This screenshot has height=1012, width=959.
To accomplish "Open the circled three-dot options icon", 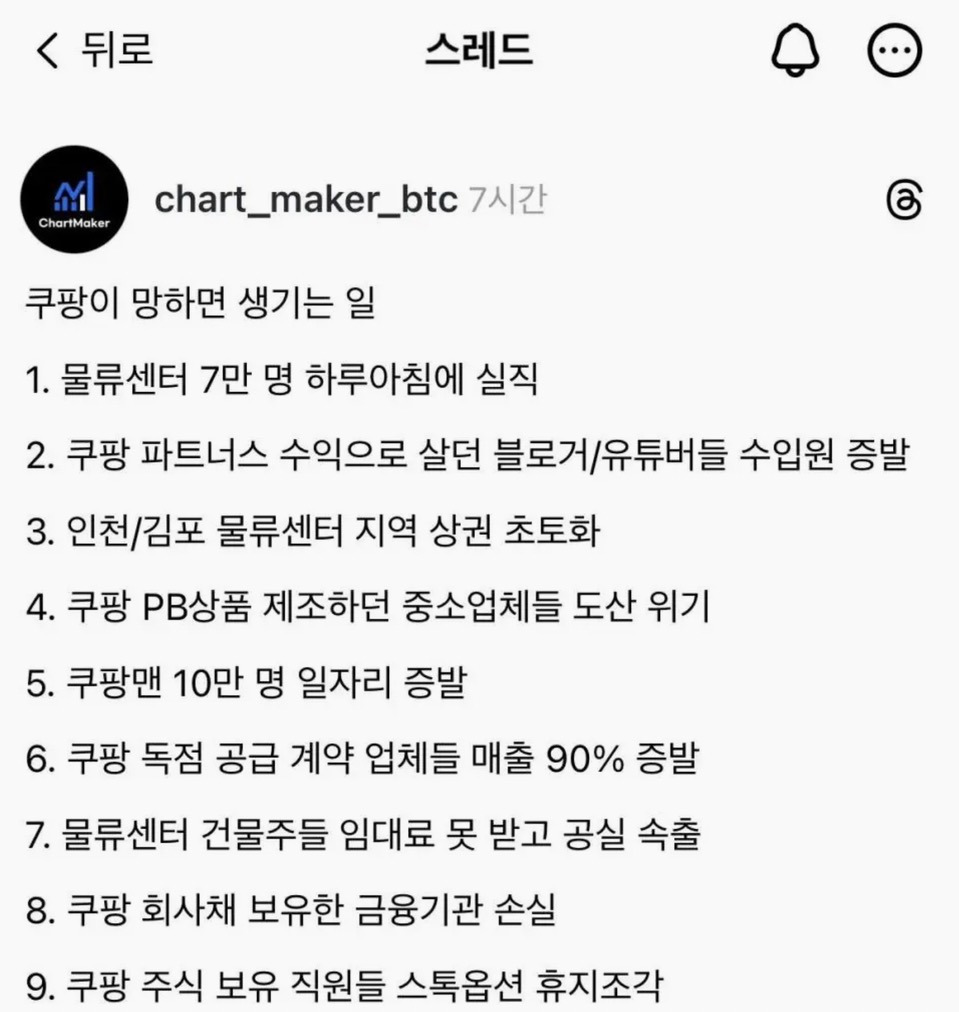I will (894, 49).
